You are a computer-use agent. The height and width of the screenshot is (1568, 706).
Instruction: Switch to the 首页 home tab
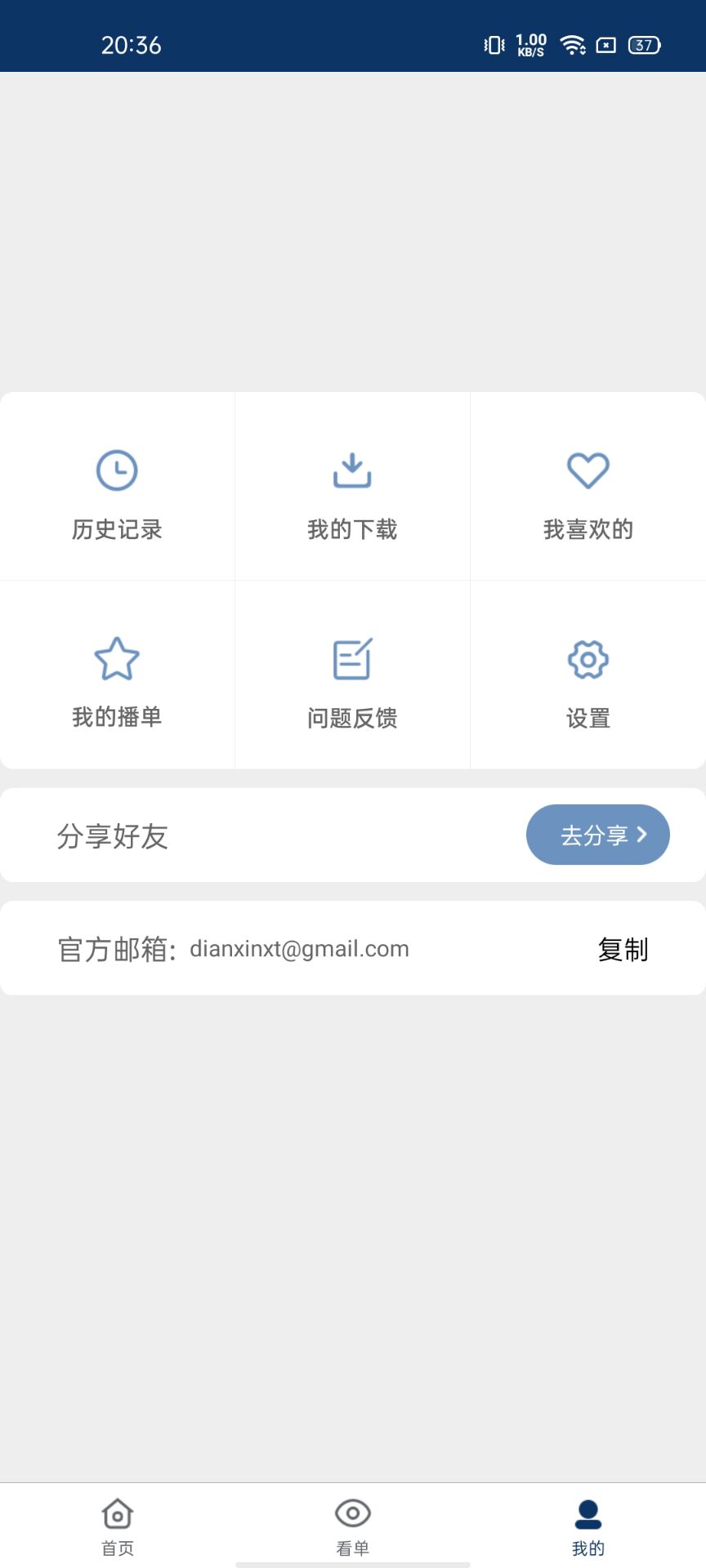pos(118,1526)
